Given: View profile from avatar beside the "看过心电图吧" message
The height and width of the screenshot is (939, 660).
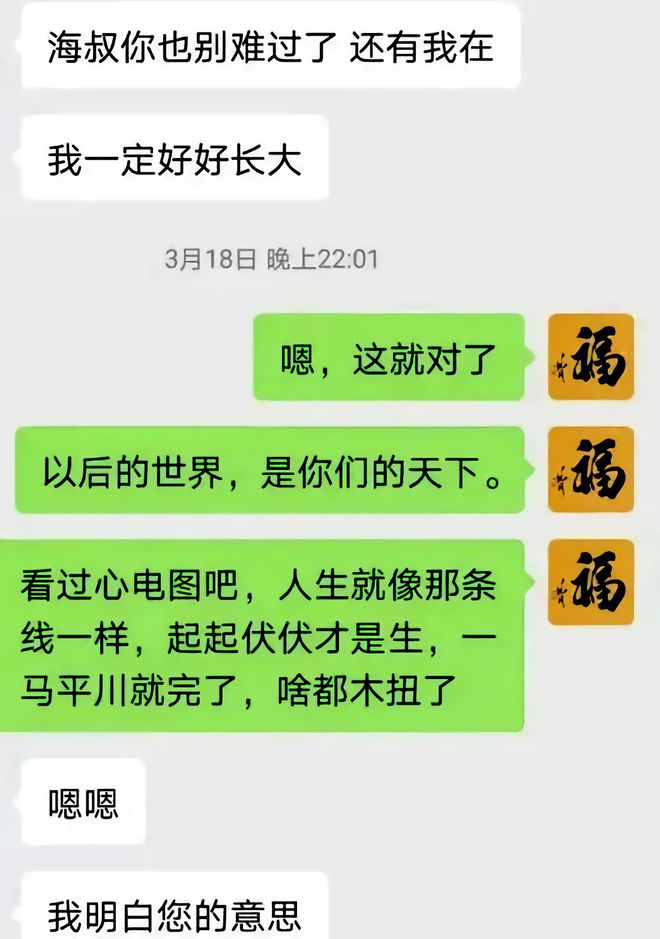Looking at the screenshot, I should pyautogui.click(x=591, y=582).
